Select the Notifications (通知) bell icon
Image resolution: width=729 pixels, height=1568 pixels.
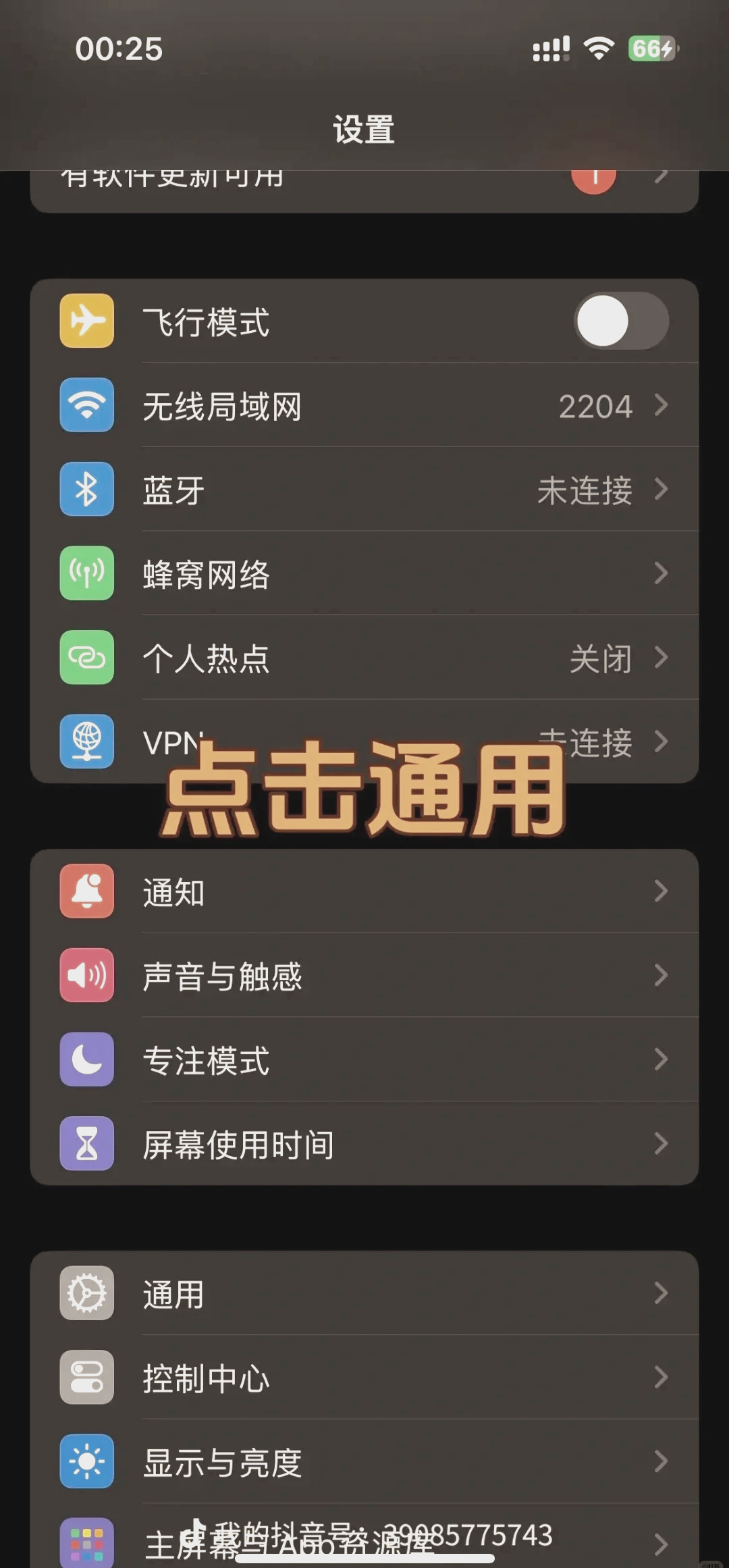[x=86, y=892]
